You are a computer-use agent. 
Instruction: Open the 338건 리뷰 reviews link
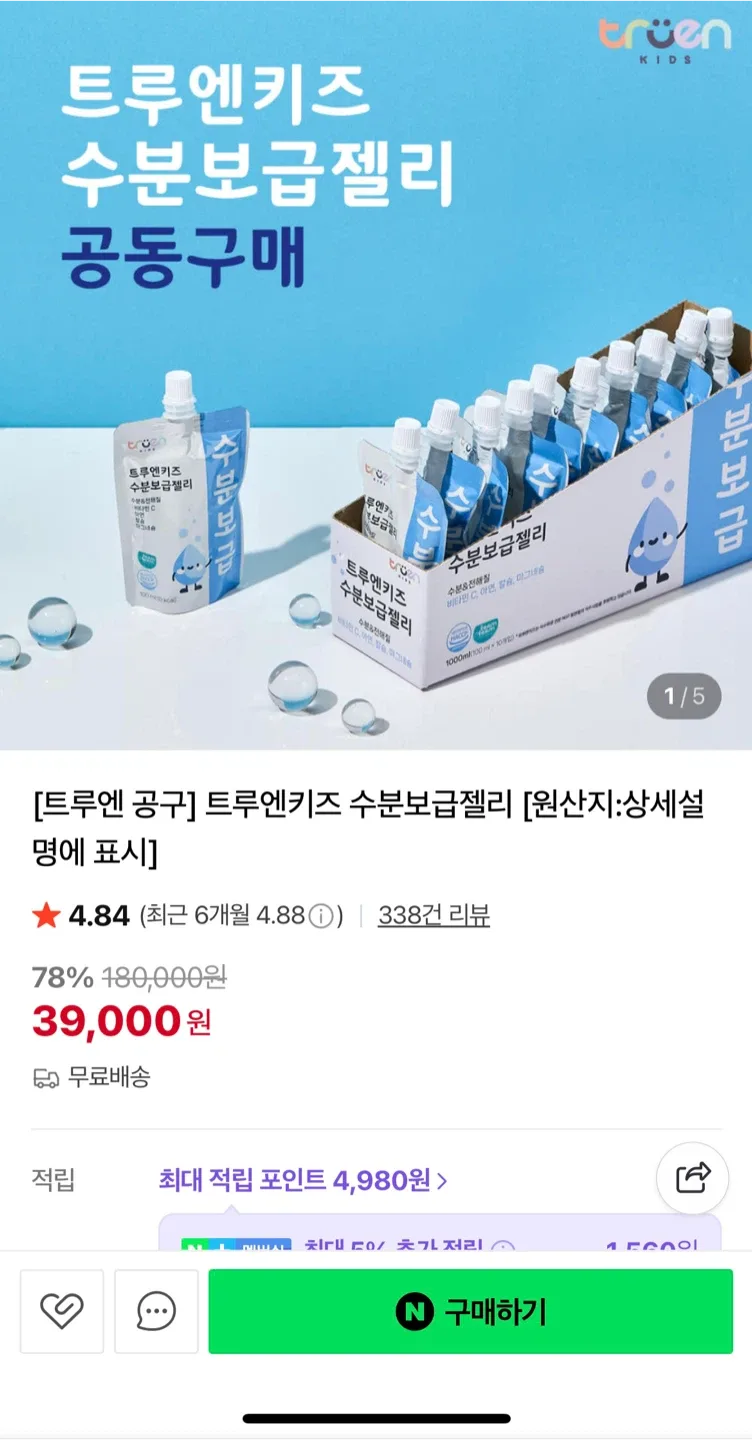click(x=433, y=915)
